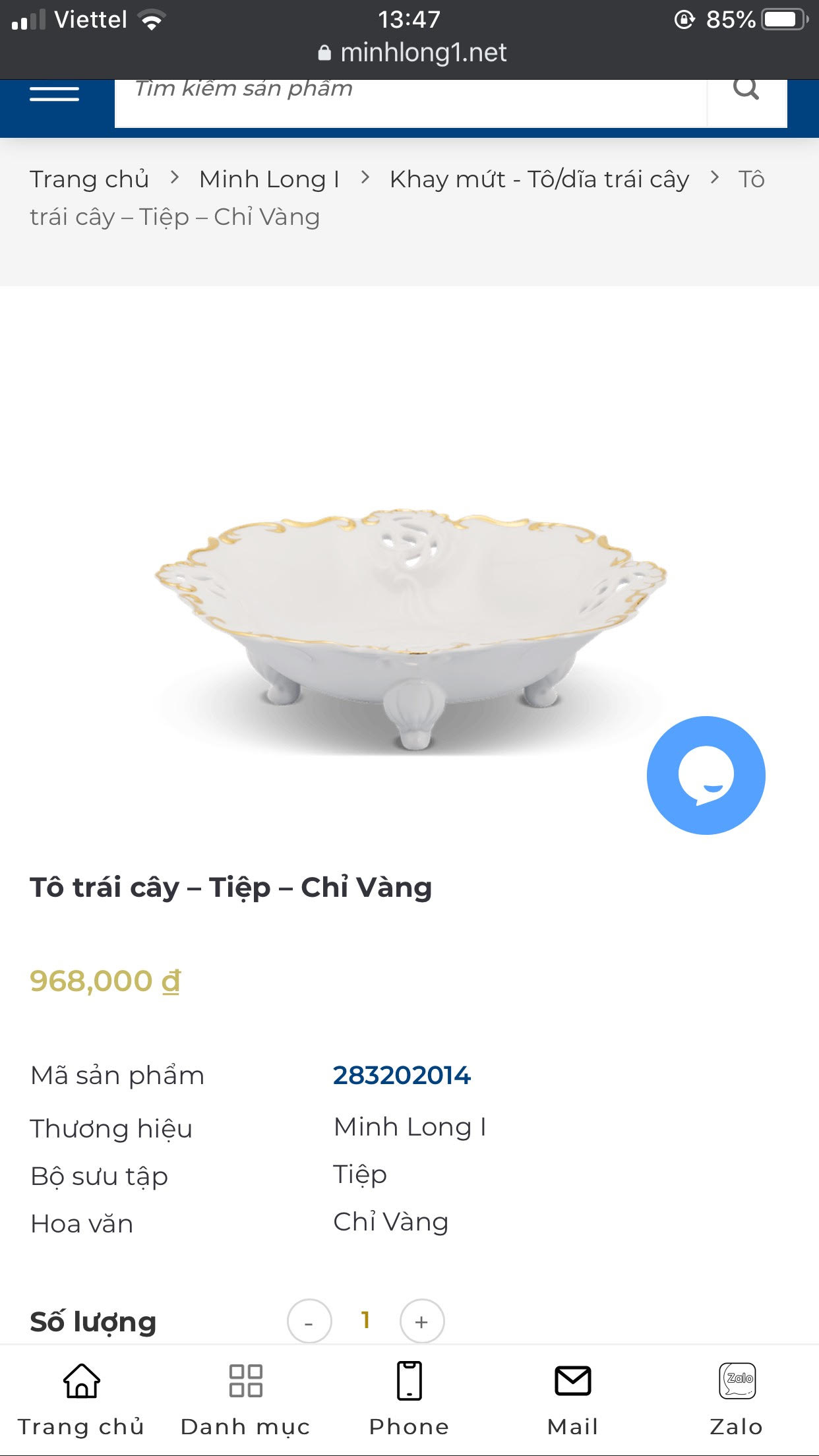Open Khay mứt - Tô/dĩa trái cây breadcrumb
The image size is (819, 1456).
click(x=539, y=179)
